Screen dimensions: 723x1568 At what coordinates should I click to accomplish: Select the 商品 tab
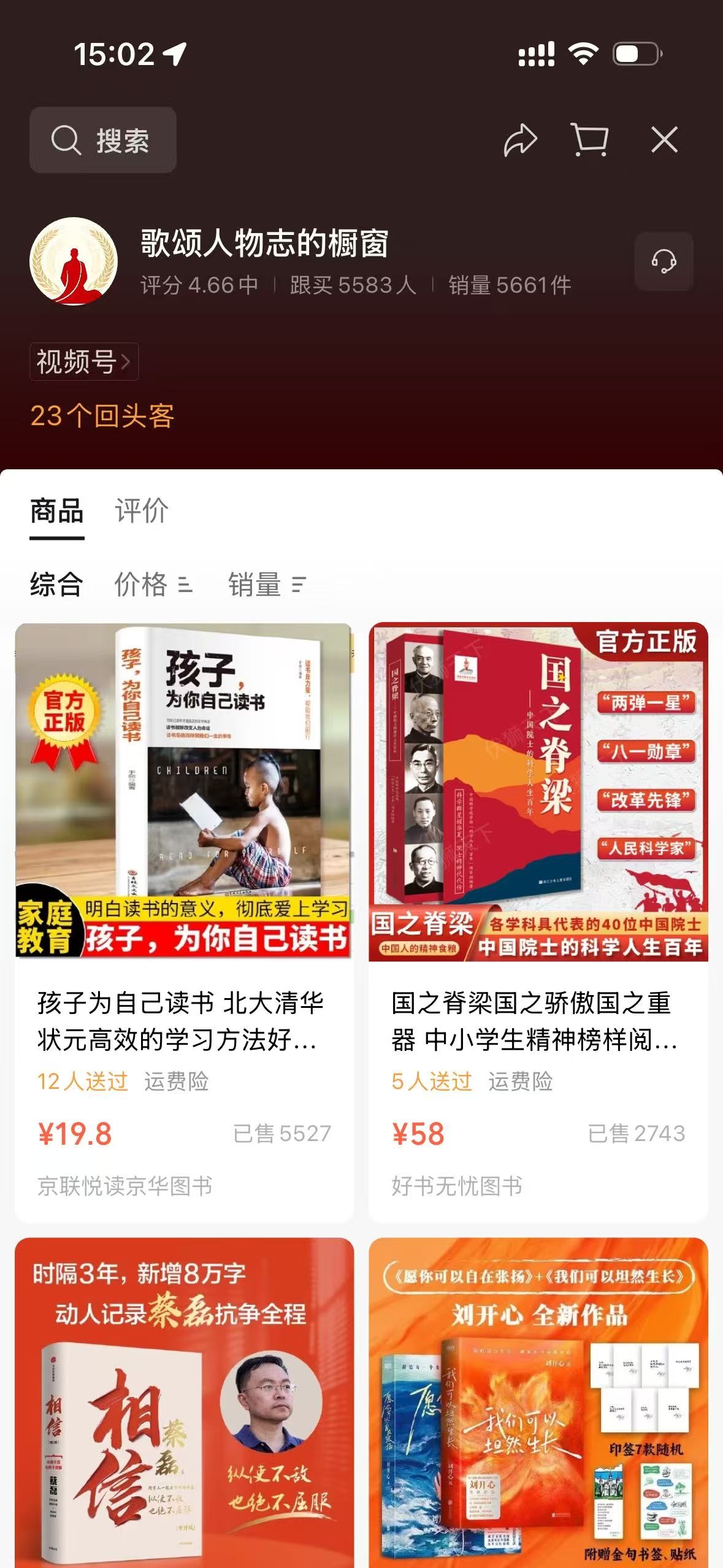(57, 511)
